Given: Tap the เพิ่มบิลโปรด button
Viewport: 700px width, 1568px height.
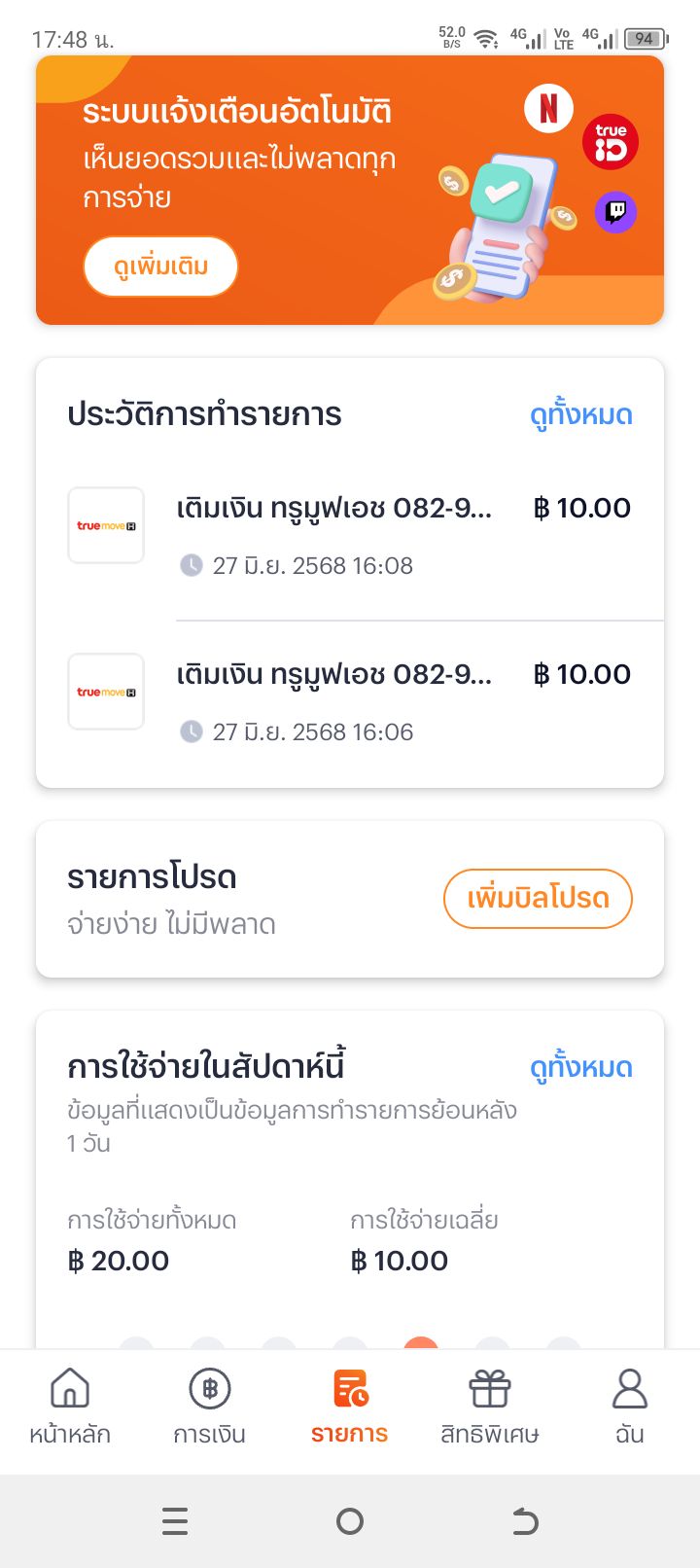Looking at the screenshot, I should pos(538,898).
